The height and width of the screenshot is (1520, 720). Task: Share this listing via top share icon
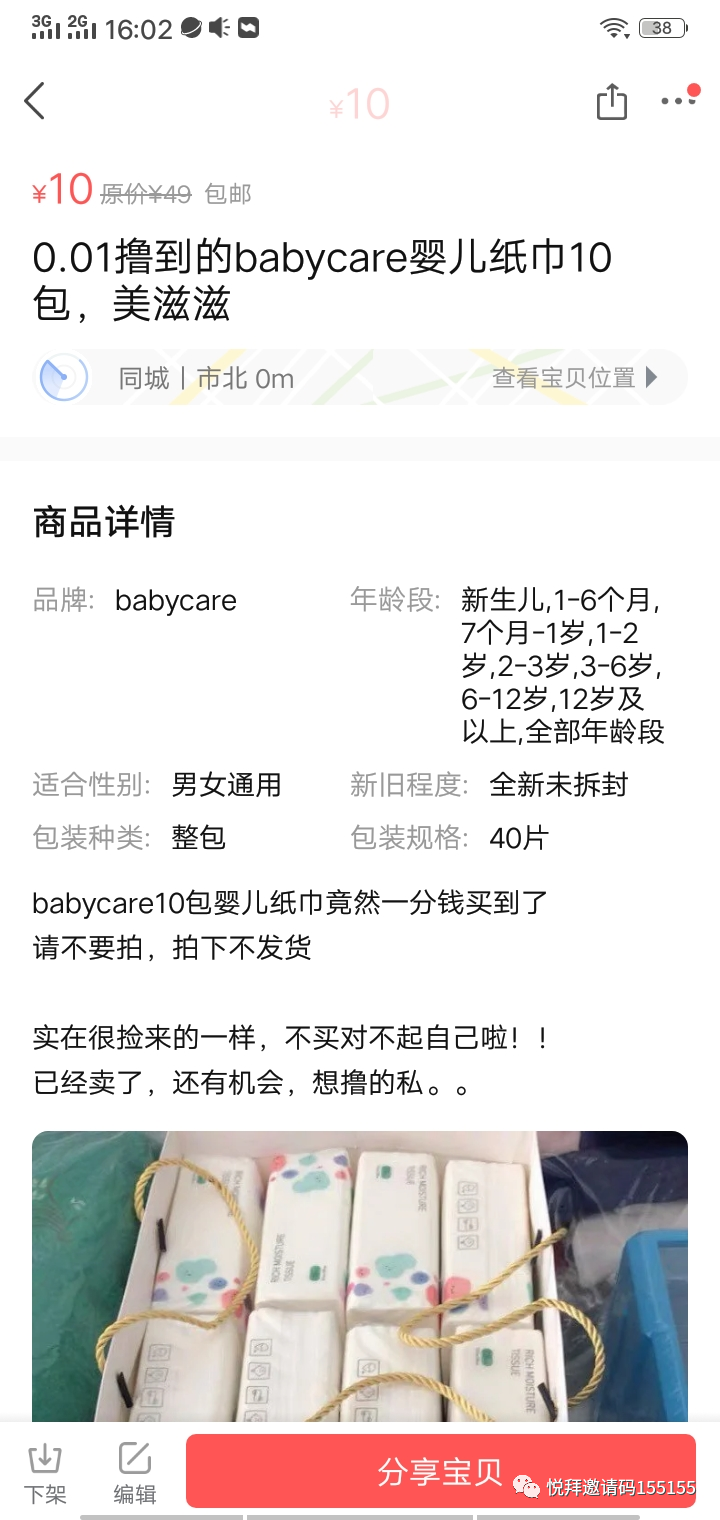click(611, 101)
